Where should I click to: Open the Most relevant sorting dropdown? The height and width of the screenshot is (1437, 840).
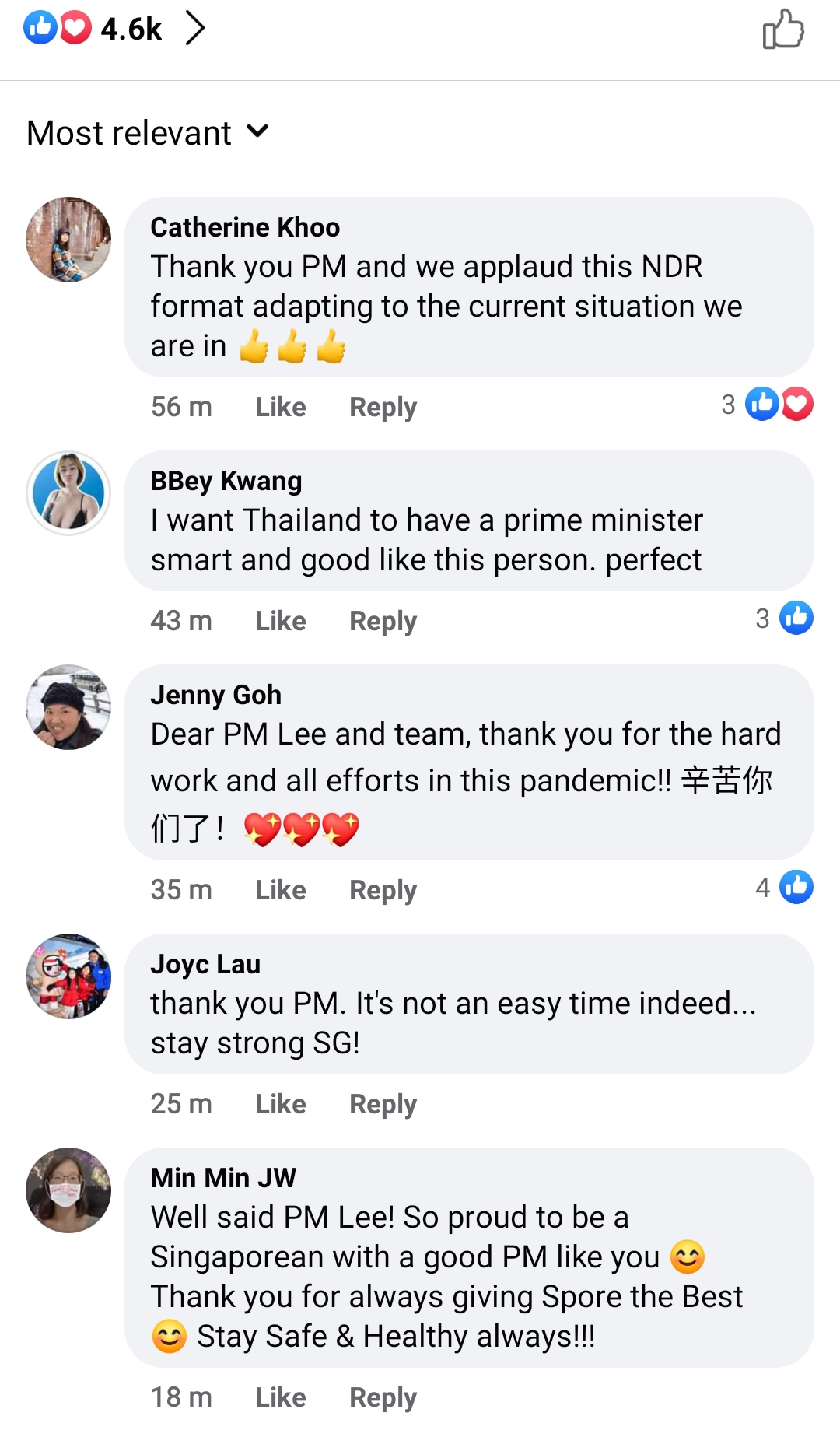click(x=148, y=133)
